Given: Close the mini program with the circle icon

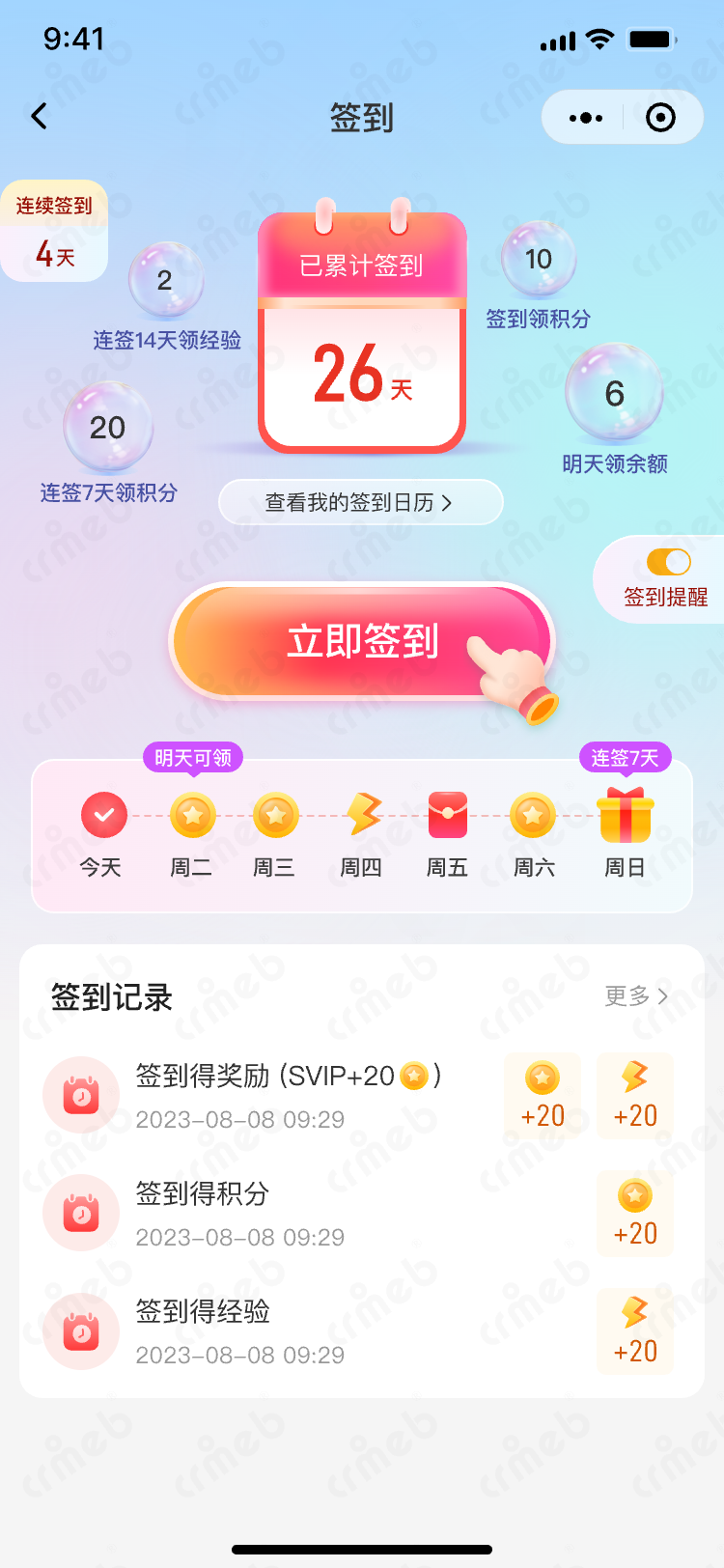Looking at the screenshot, I should [660, 118].
